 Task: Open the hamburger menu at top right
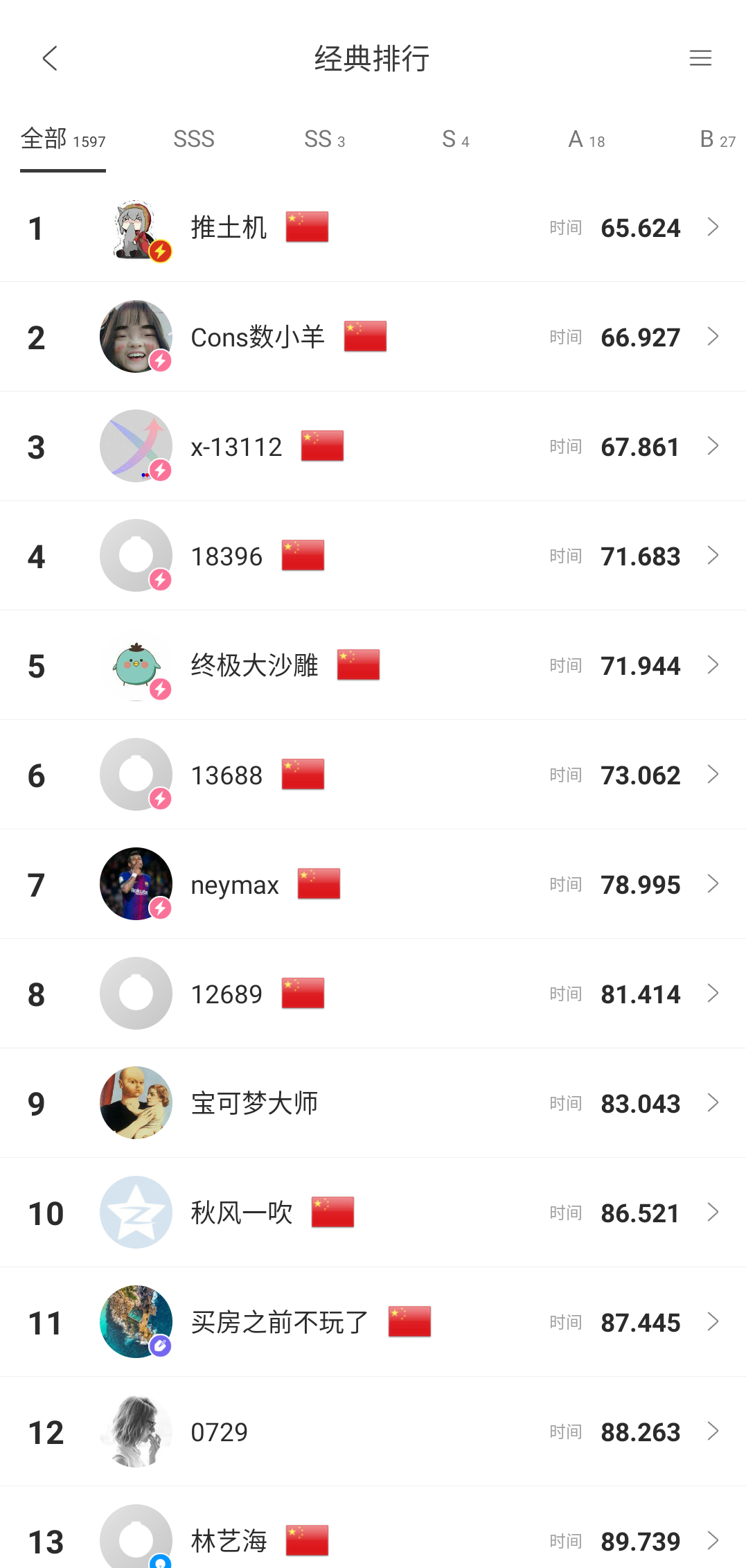700,58
